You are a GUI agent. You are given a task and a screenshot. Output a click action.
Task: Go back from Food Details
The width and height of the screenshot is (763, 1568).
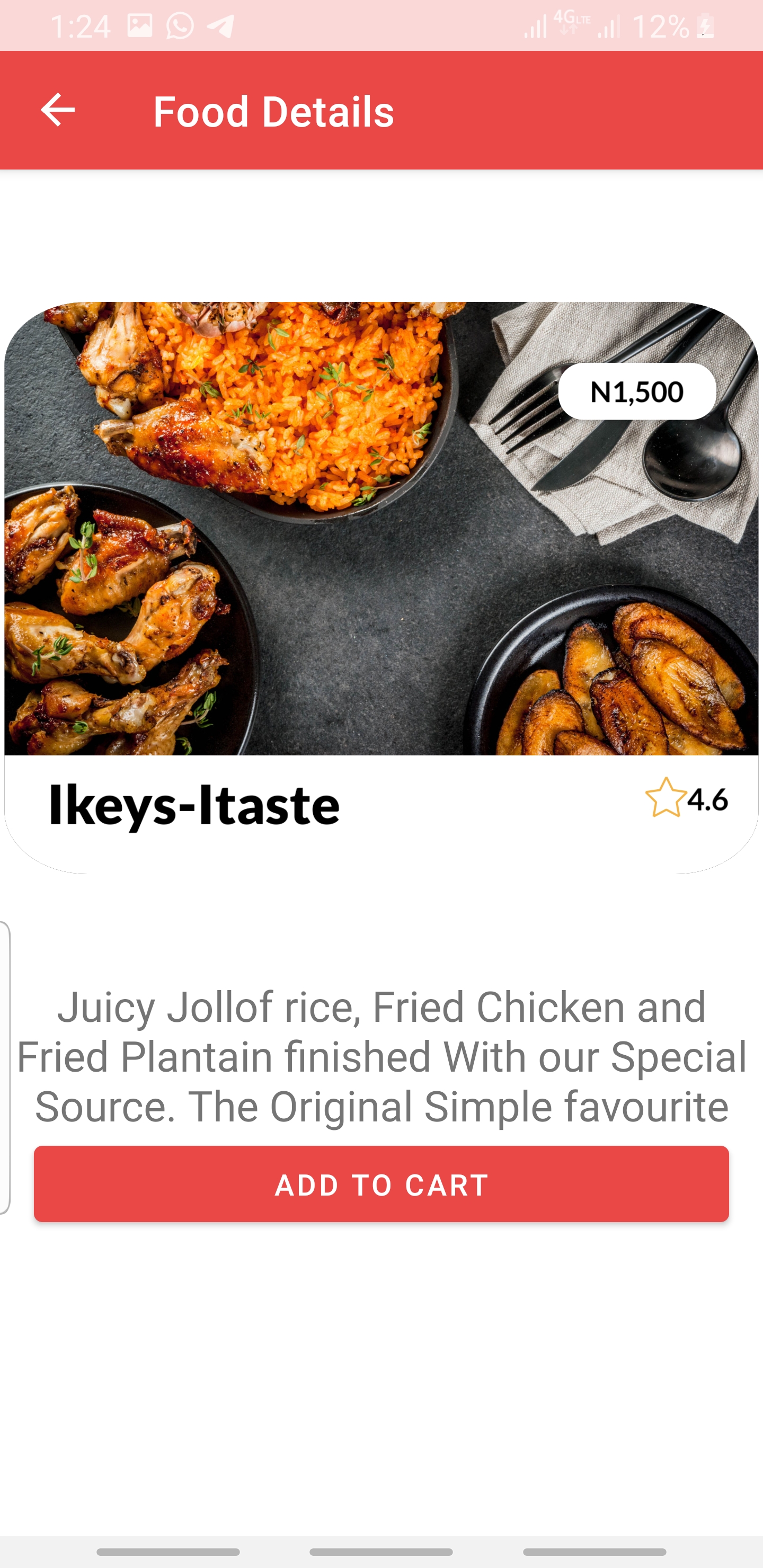[x=57, y=110]
